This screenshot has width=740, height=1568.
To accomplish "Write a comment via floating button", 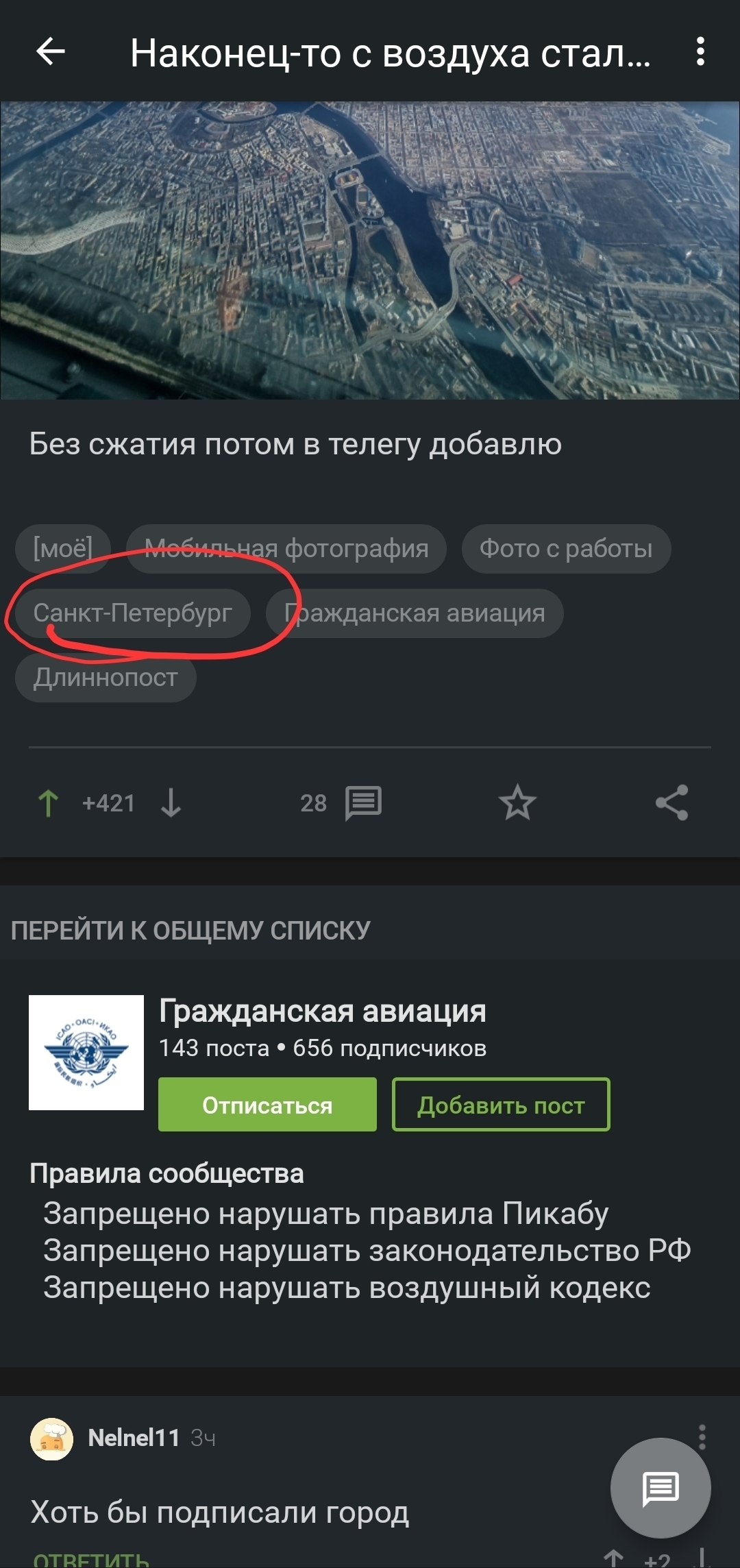I will (661, 1489).
